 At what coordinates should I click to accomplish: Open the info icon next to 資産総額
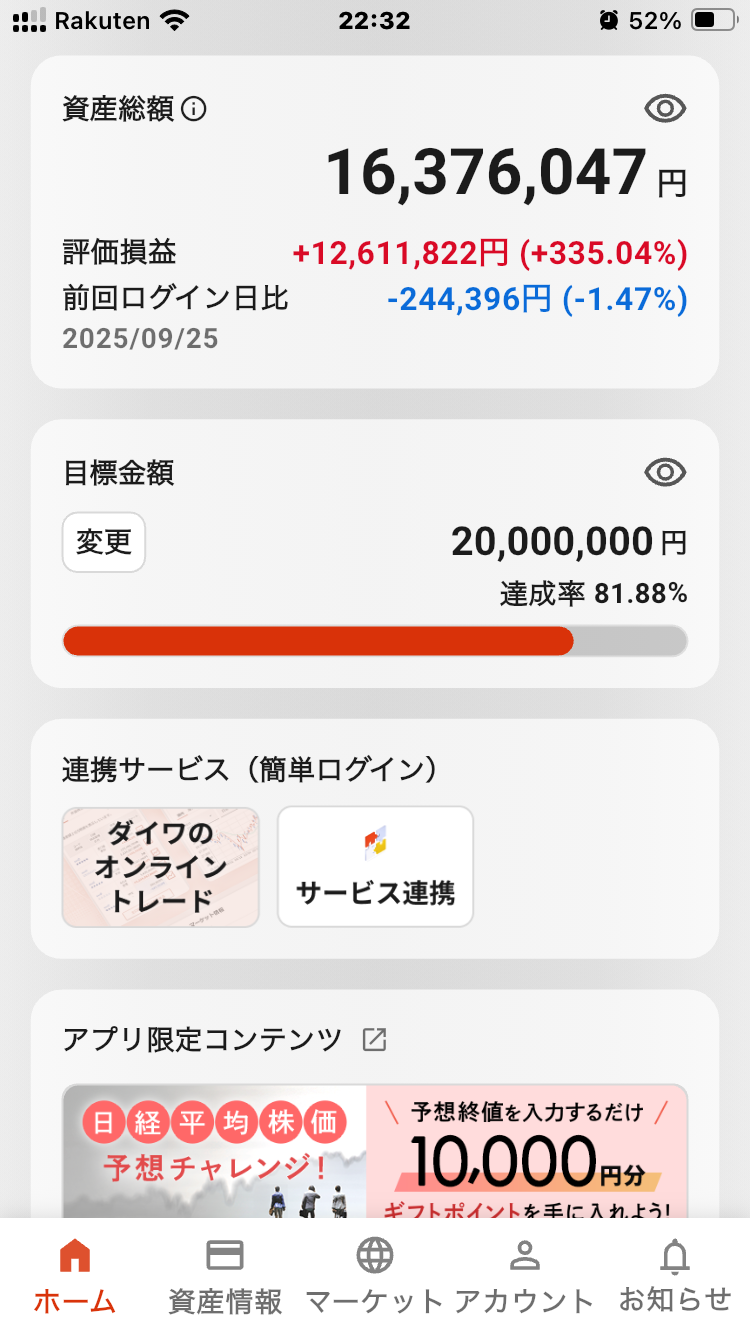[x=195, y=109]
